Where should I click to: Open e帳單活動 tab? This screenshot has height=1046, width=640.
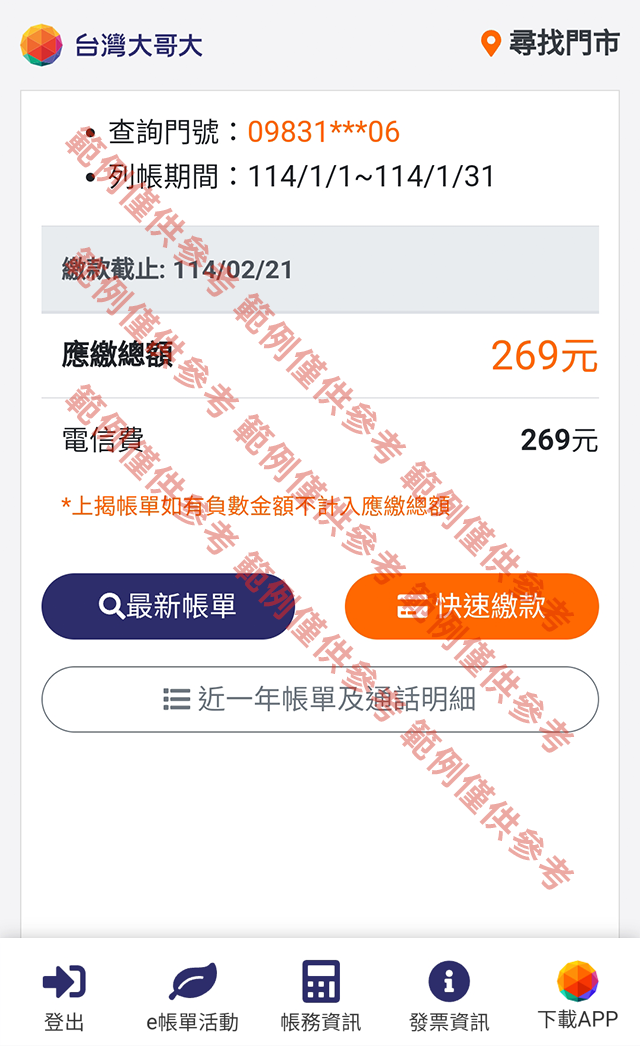point(192,996)
